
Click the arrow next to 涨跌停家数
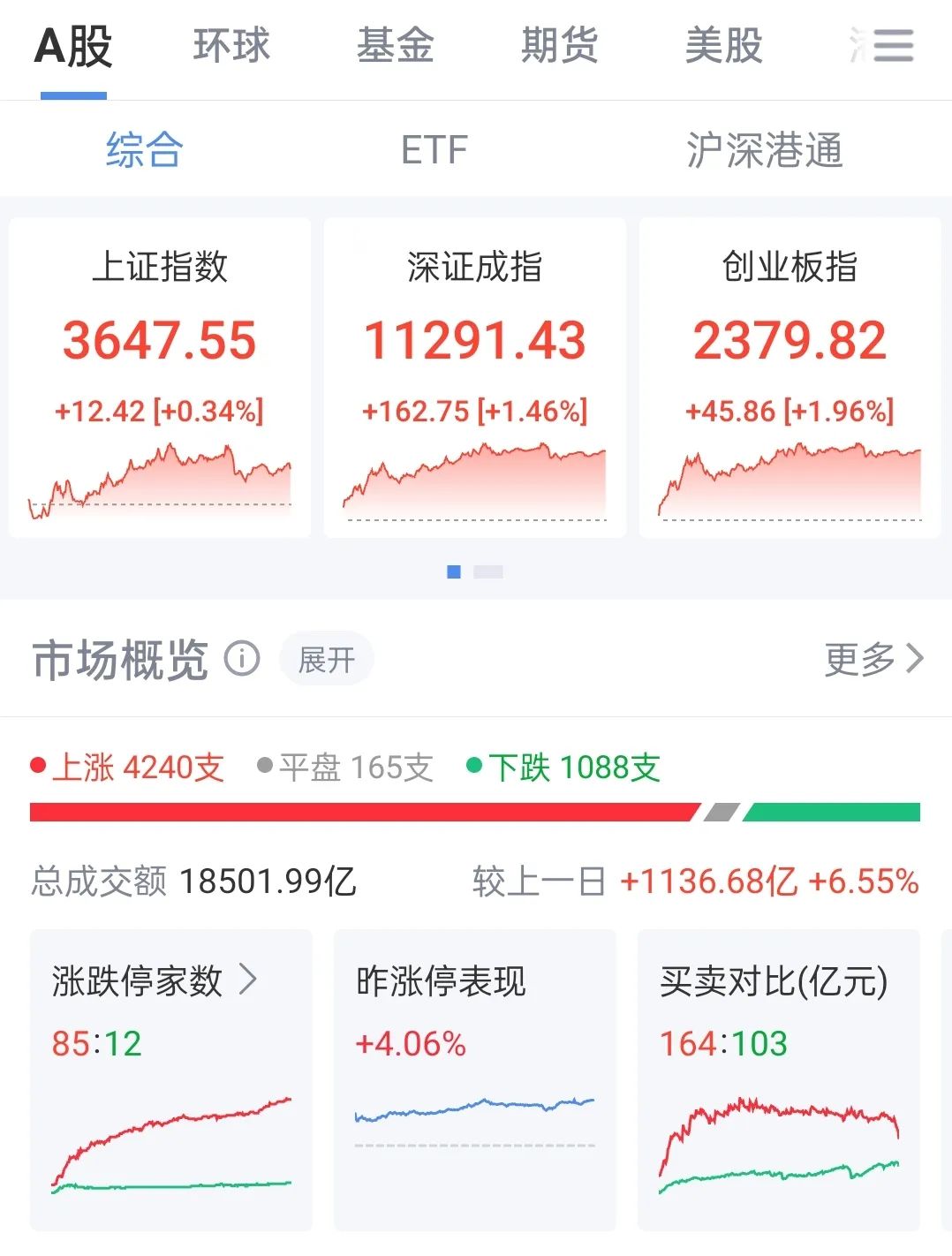pyautogui.click(x=250, y=979)
